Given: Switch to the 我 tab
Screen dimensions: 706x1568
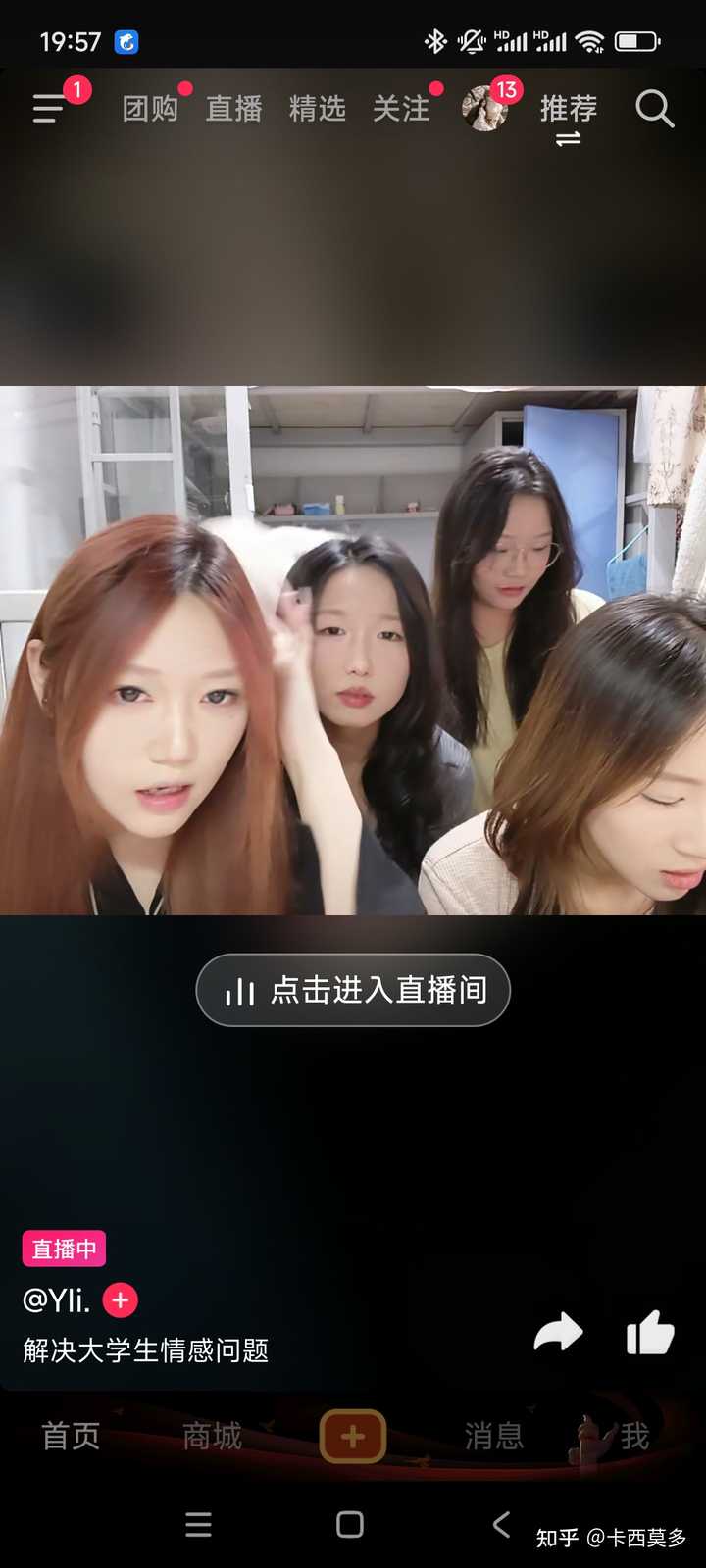Looking at the screenshot, I should tap(634, 1436).
